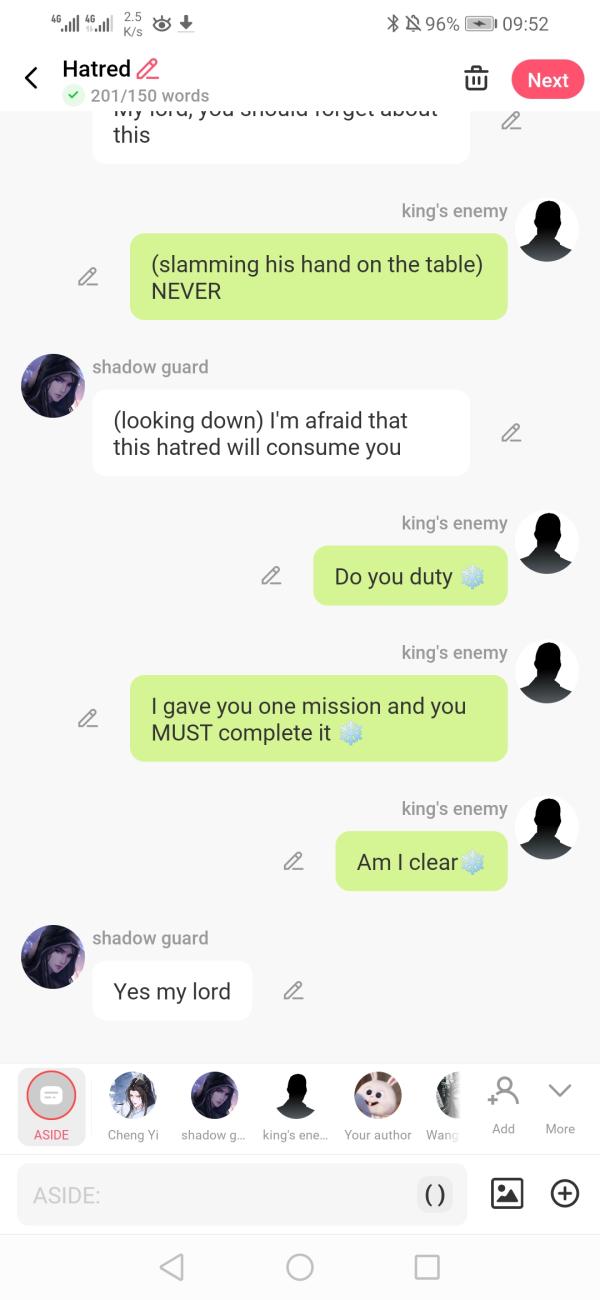Viewport: 600px width, 1300px height.
Task: Select Your author as the speaker
Action: [378, 1105]
